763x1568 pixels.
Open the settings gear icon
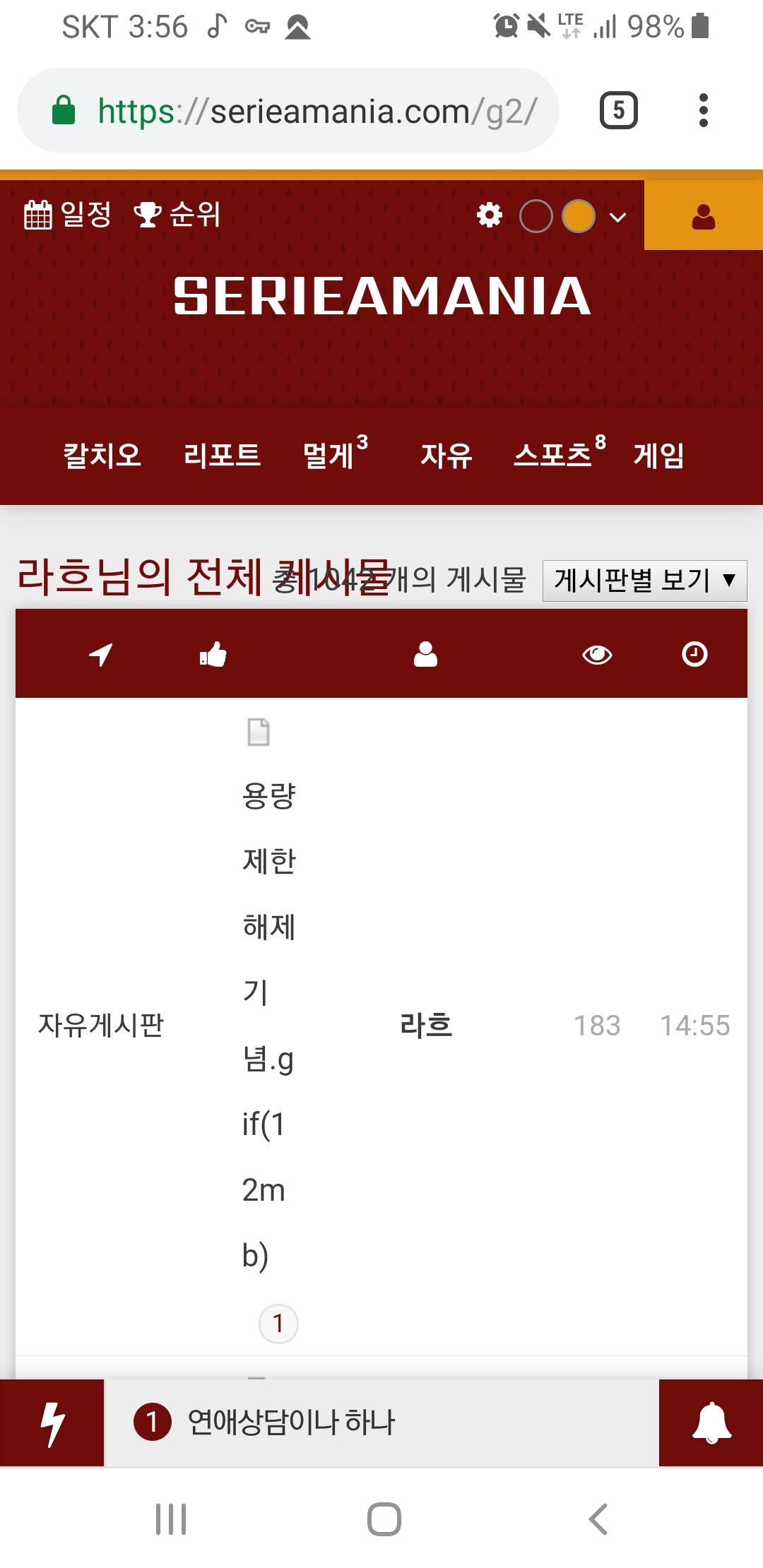pos(490,215)
